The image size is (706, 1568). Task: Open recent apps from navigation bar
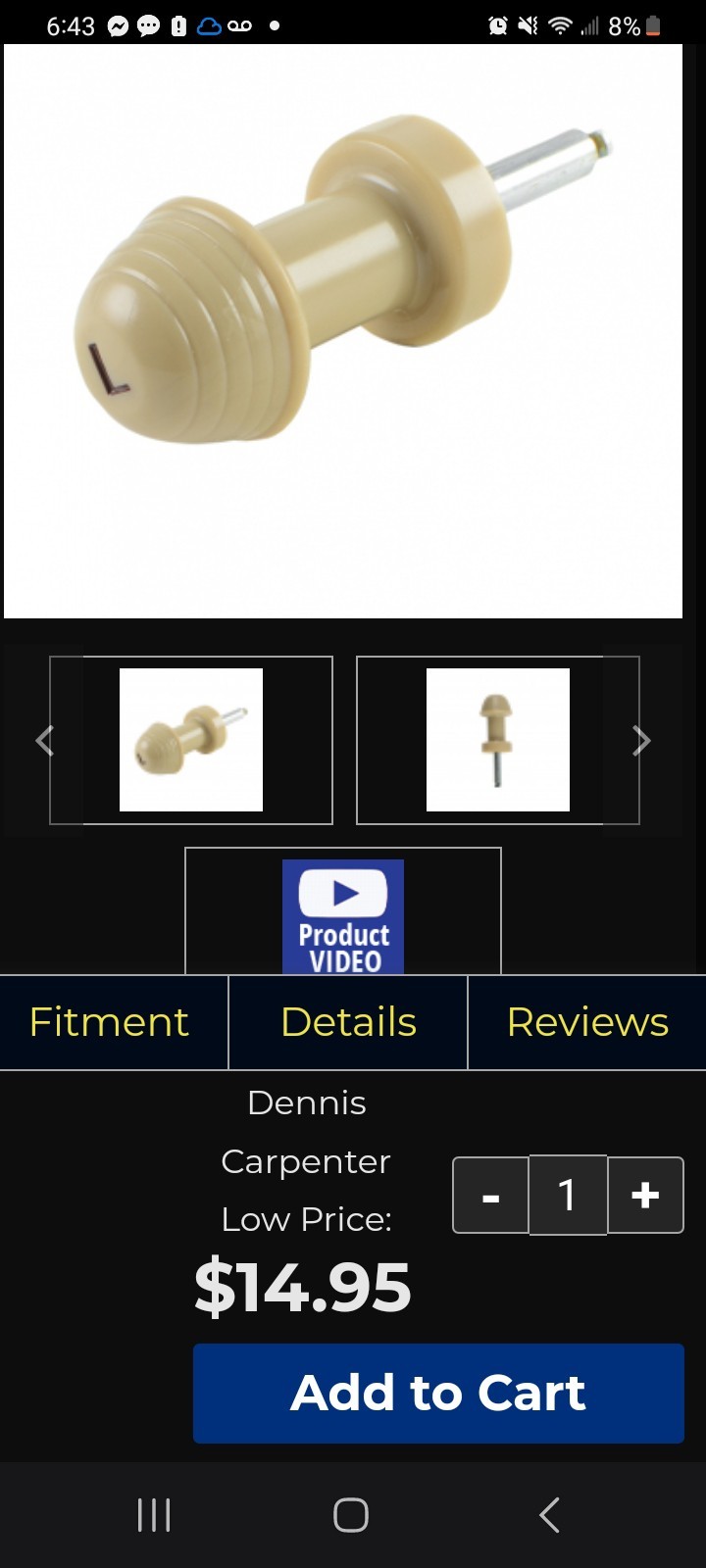[x=154, y=1515]
